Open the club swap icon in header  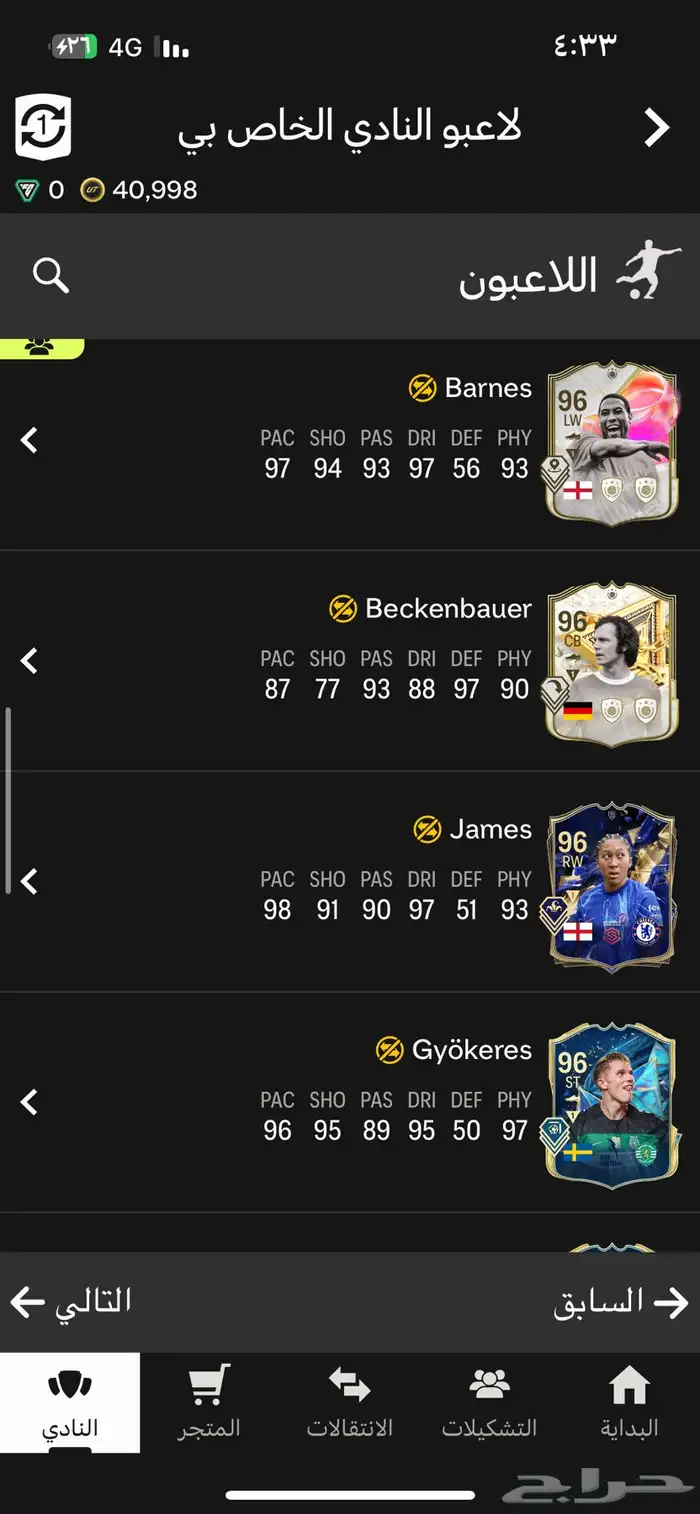pyautogui.click(x=43, y=128)
